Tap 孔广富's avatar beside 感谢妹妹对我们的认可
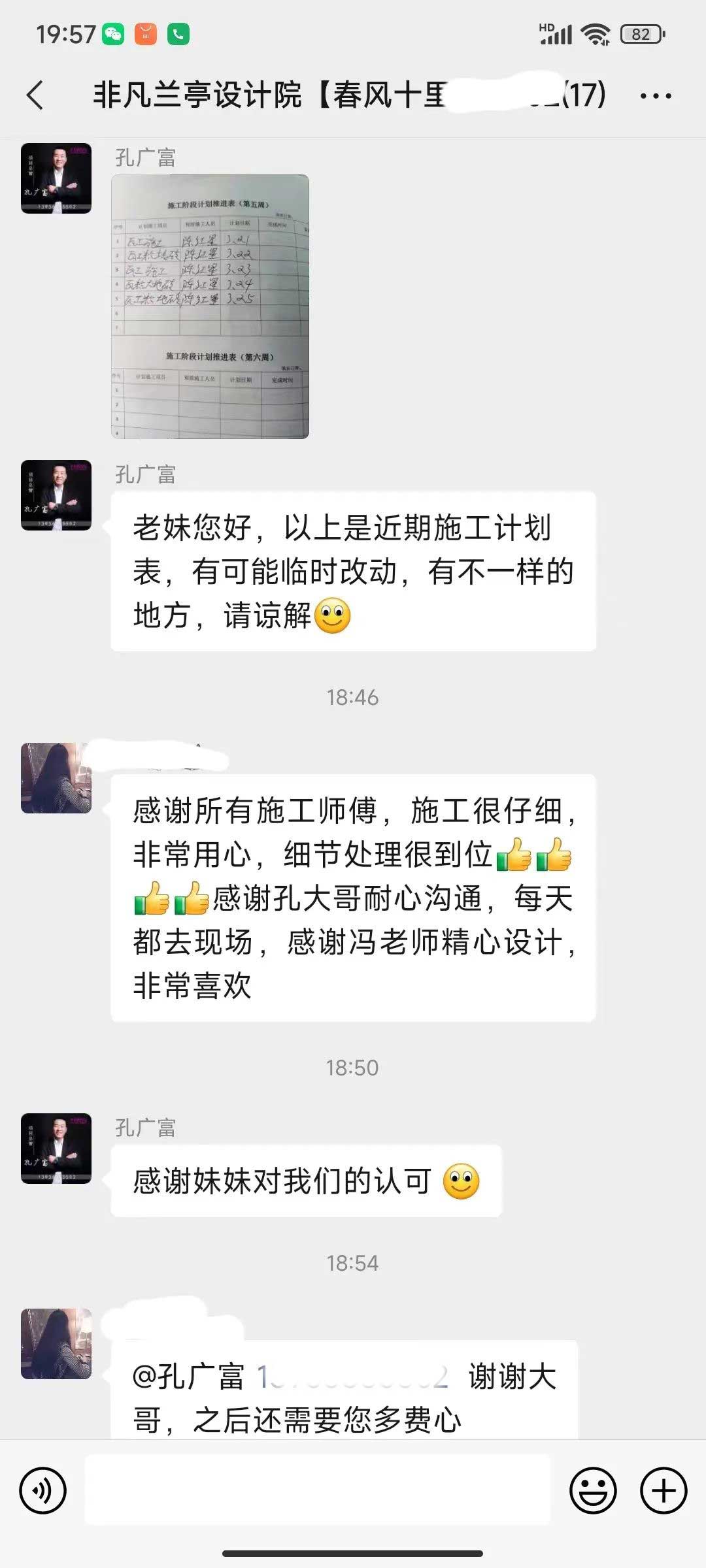Screen dimensions: 706x1568 [x=56, y=1149]
